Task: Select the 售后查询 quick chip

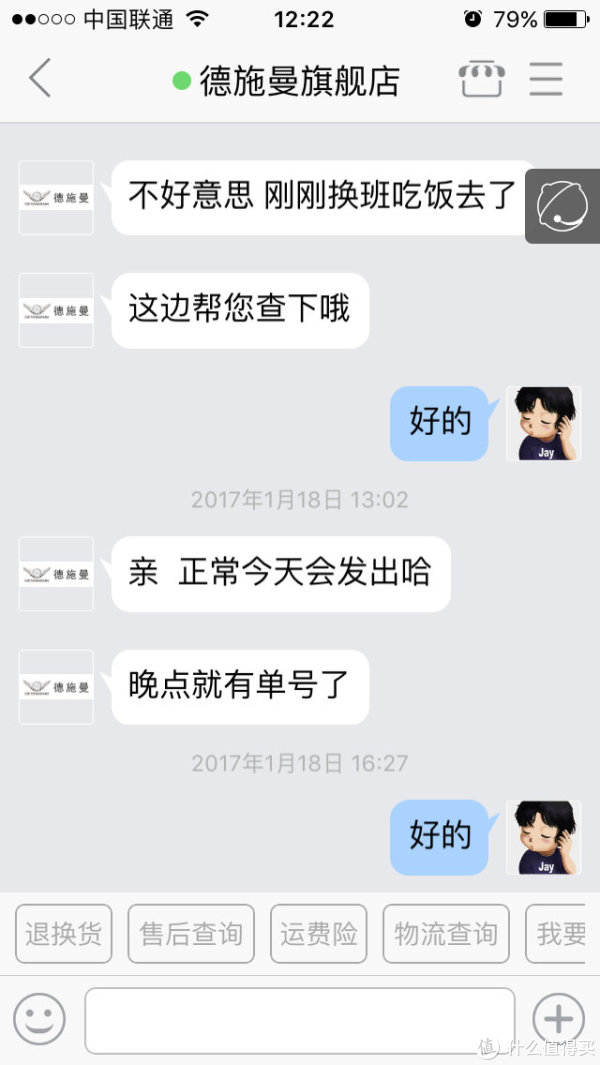Action: pyautogui.click(x=191, y=934)
